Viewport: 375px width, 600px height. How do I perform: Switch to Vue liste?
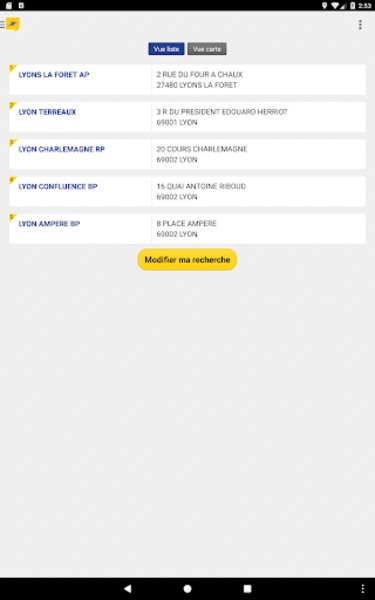point(166,49)
